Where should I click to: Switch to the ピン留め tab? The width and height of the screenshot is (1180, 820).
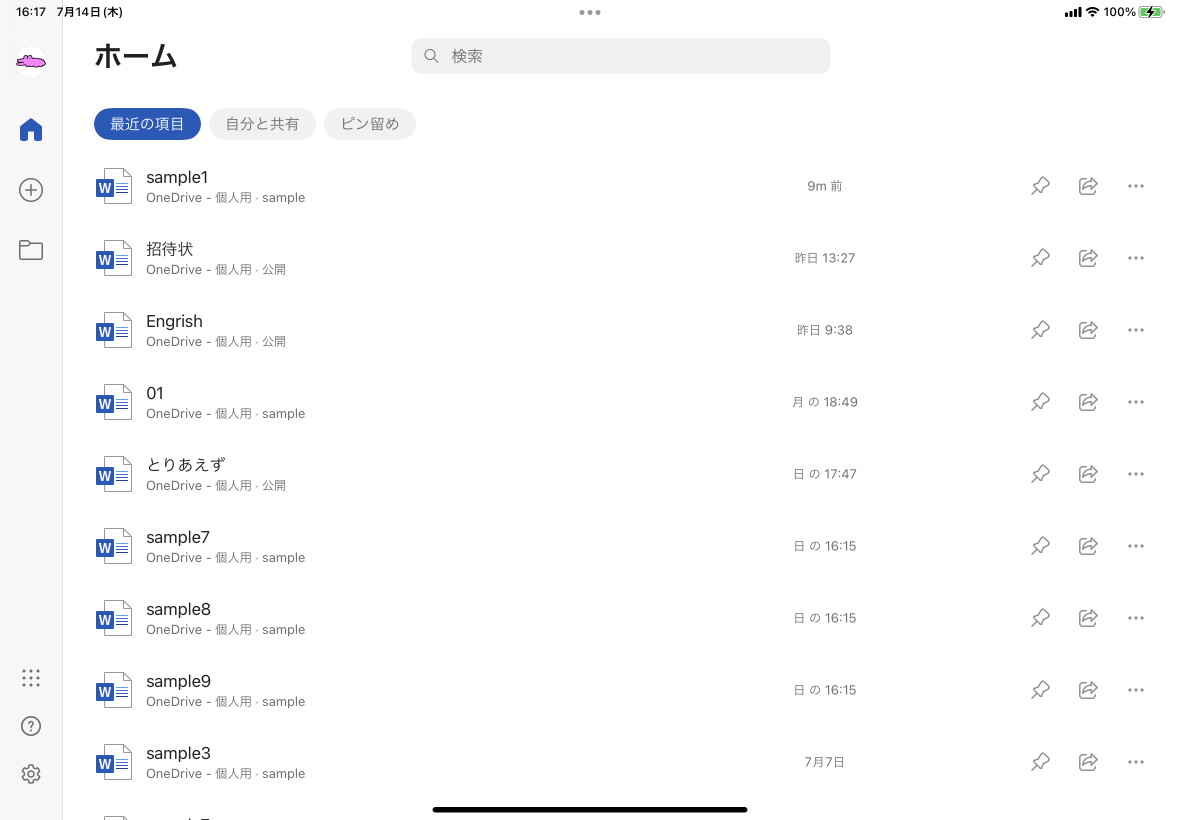[370, 124]
